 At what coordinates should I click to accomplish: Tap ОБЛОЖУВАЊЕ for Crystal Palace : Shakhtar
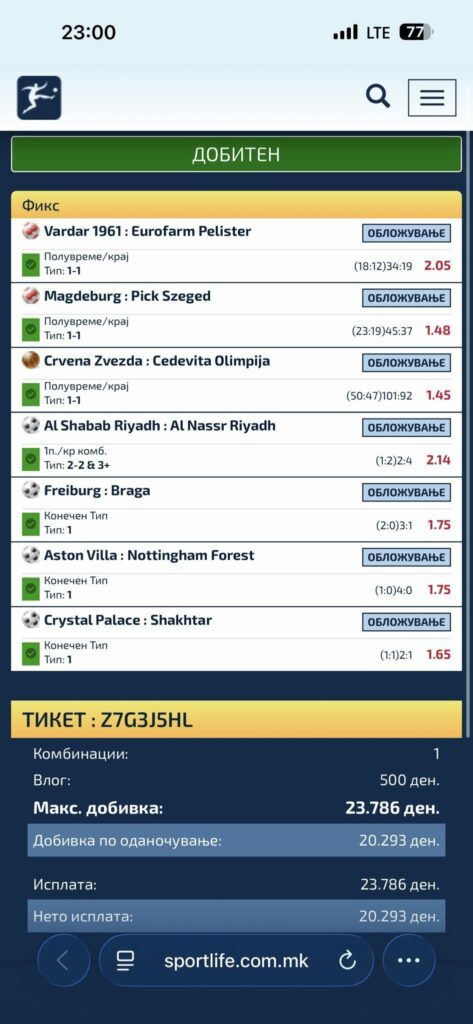(406, 622)
